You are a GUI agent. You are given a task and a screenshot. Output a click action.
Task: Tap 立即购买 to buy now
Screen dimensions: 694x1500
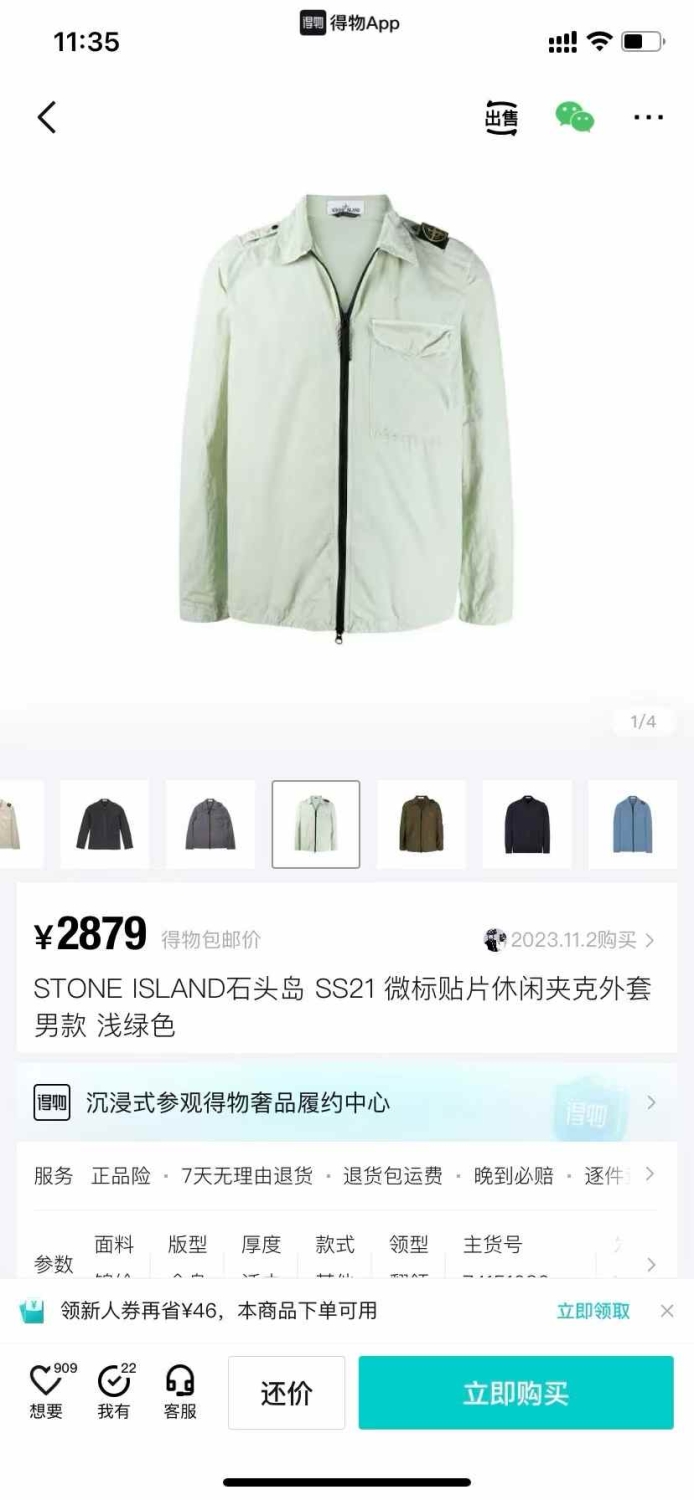(x=516, y=1393)
